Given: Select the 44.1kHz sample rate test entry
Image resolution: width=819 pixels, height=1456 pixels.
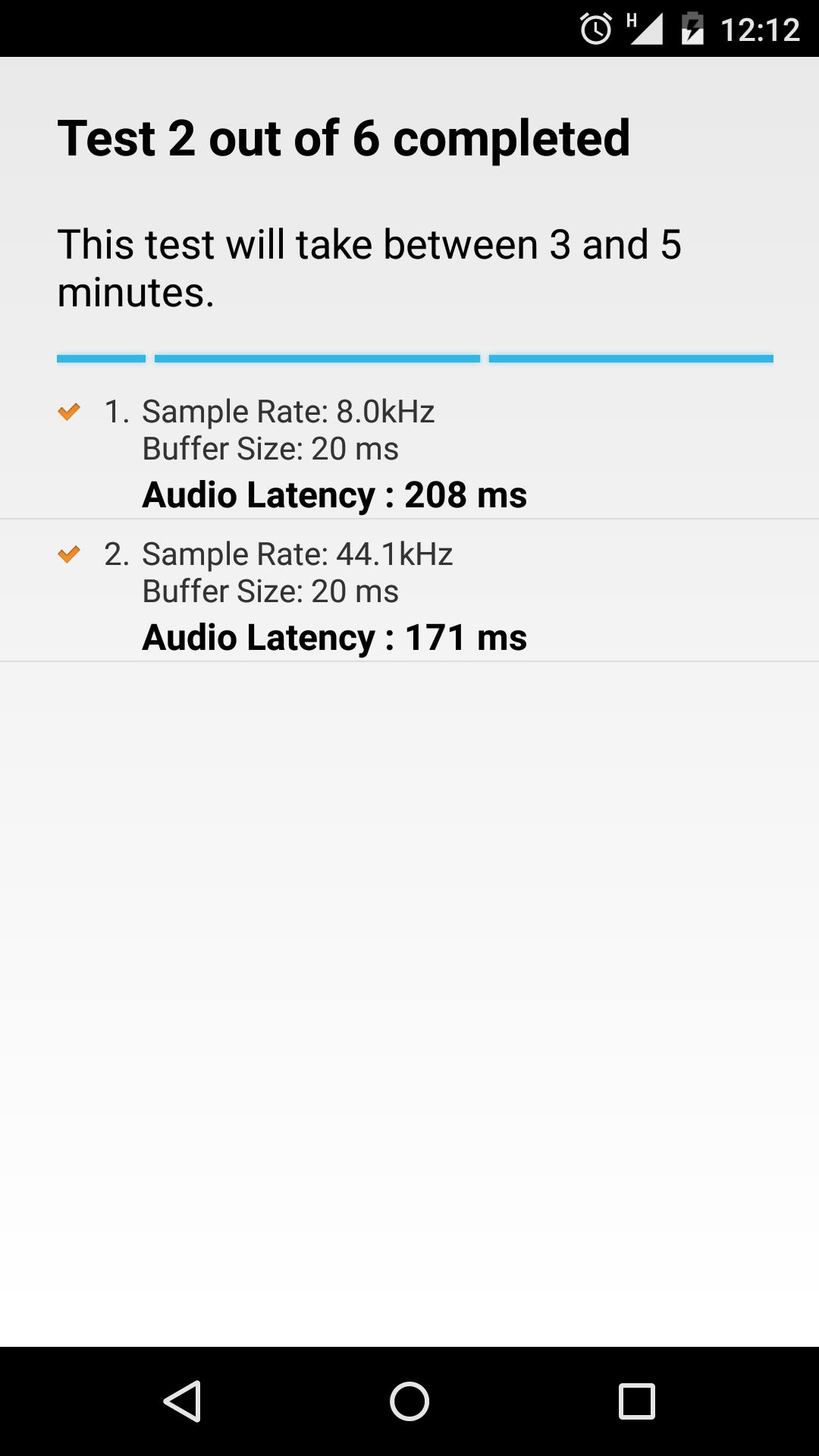Looking at the screenshot, I should tap(297, 554).
